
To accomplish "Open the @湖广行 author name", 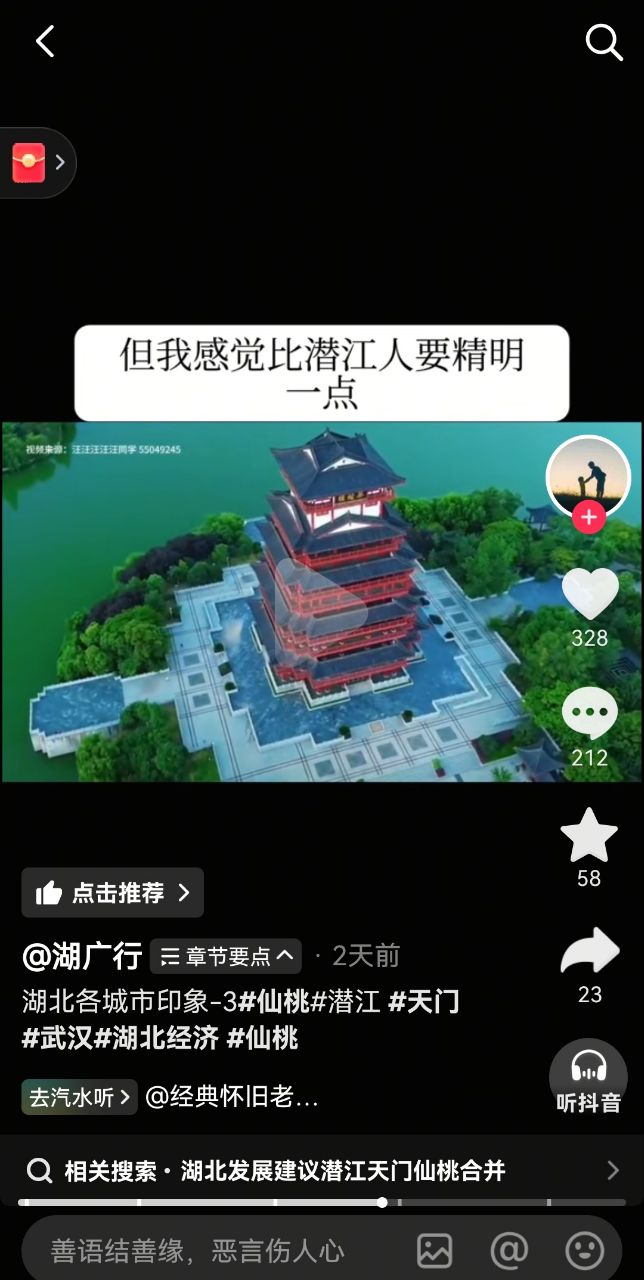I will pos(82,956).
